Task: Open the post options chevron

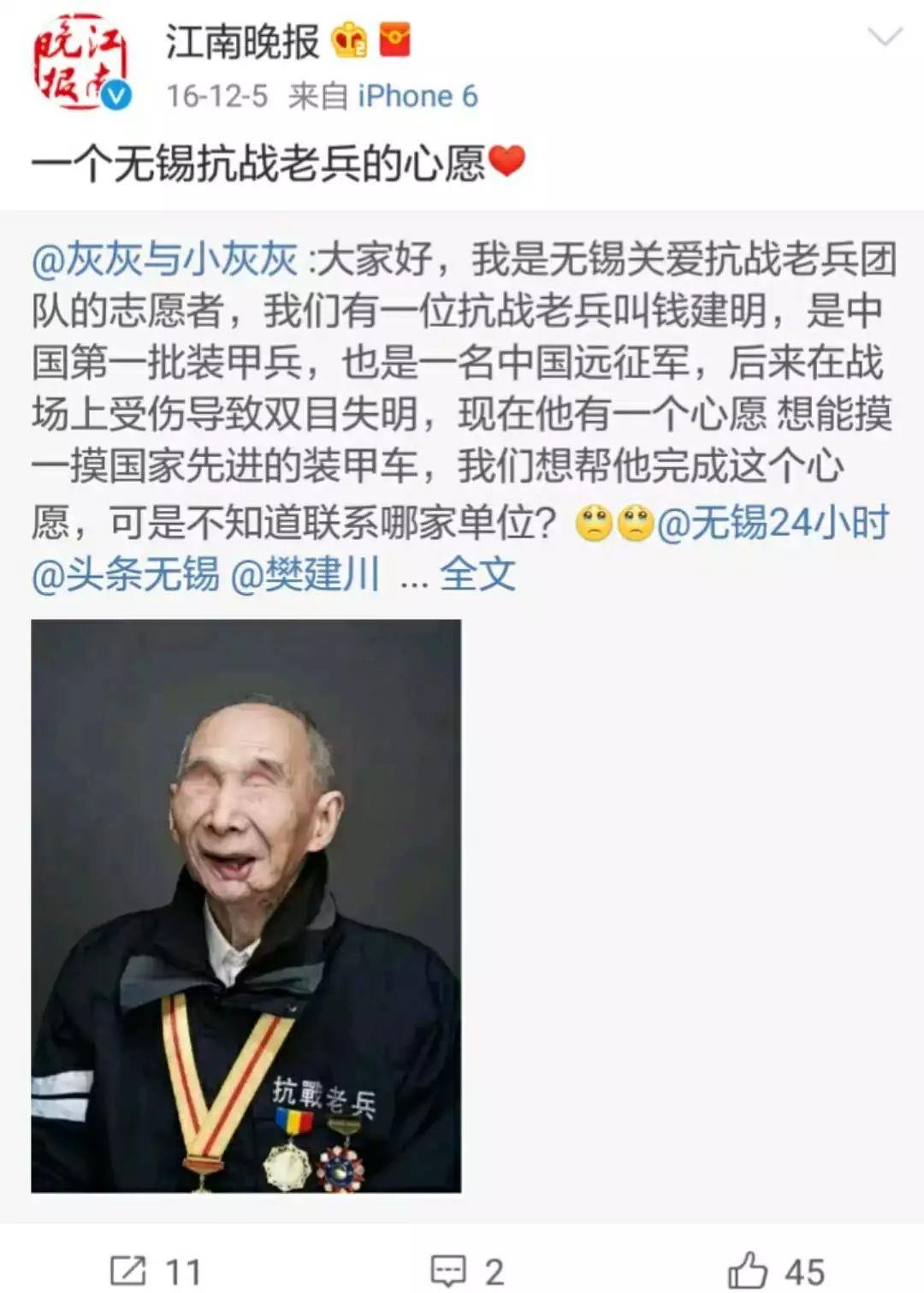Action: point(885,37)
